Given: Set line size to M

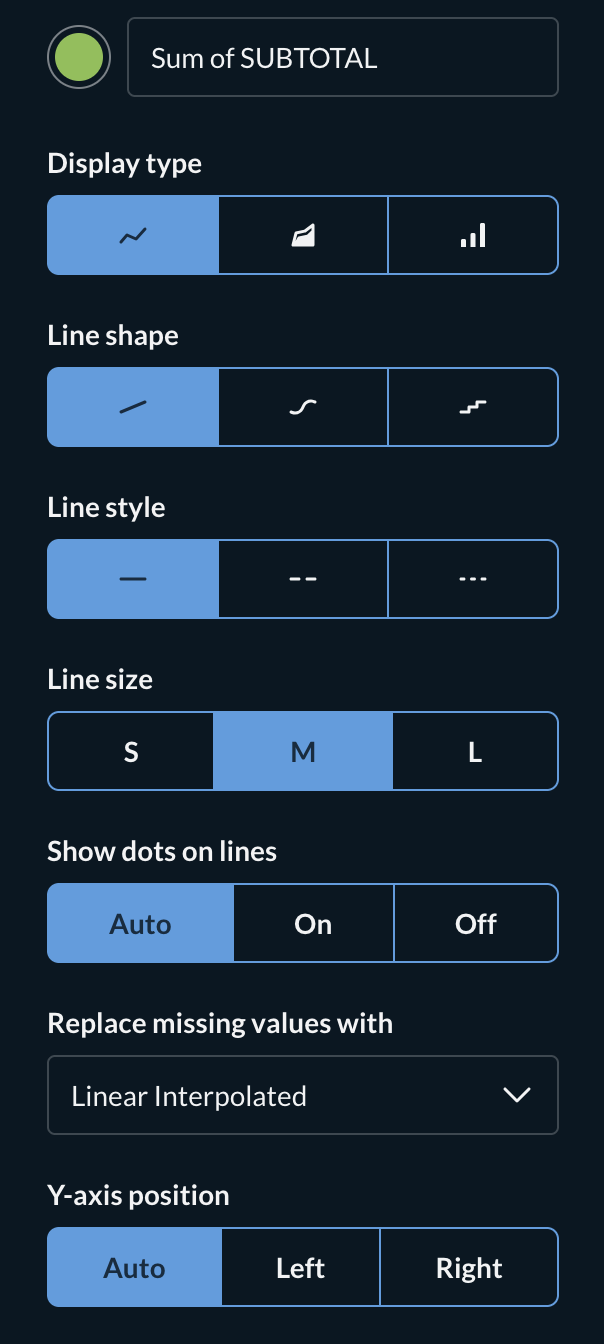Looking at the screenshot, I should [303, 751].
